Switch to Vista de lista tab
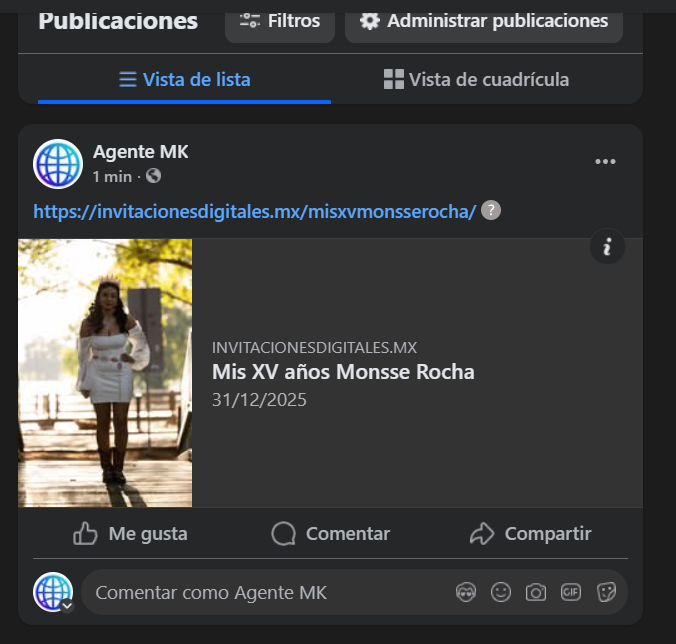Viewport: 676px width, 644px height. point(184,79)
